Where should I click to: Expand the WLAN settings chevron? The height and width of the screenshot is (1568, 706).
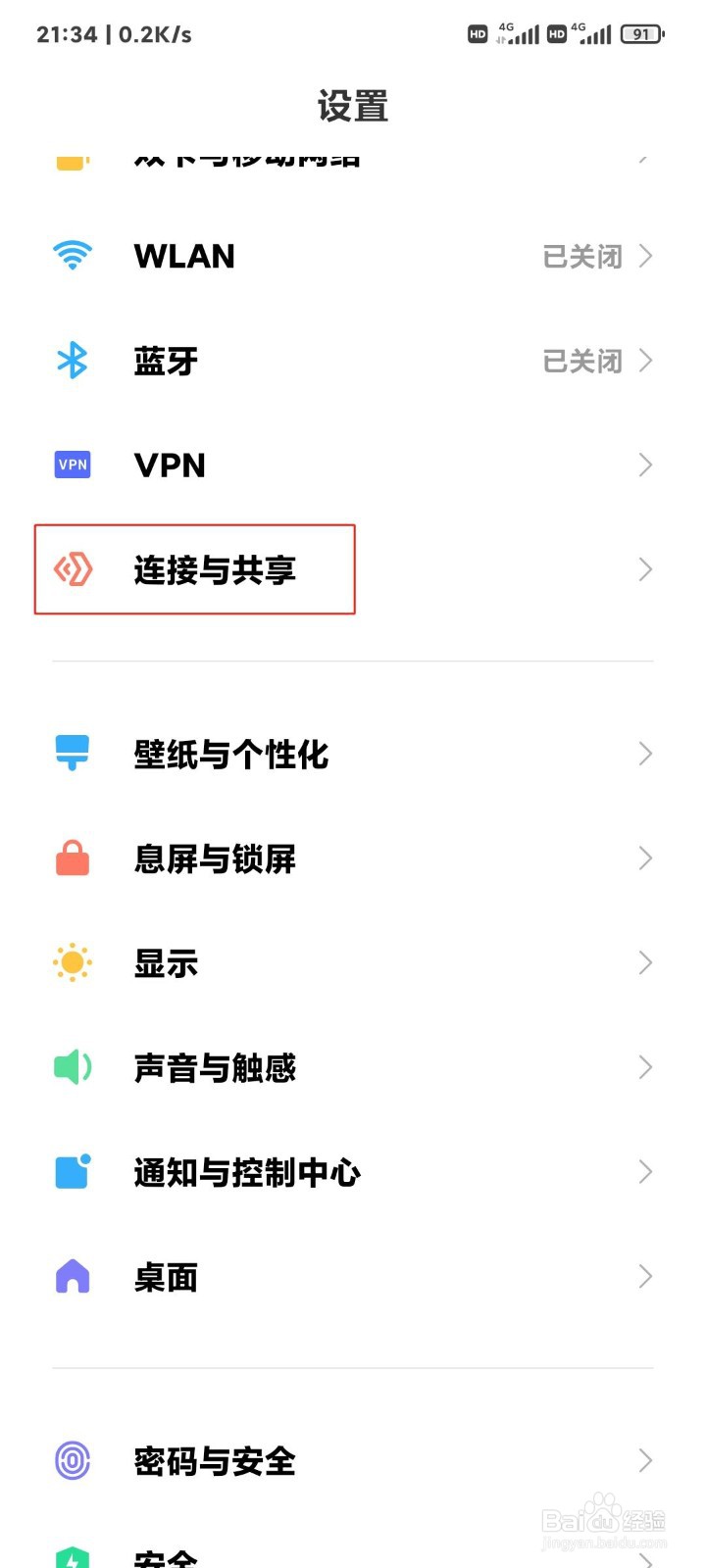click(x=644, y=256)
